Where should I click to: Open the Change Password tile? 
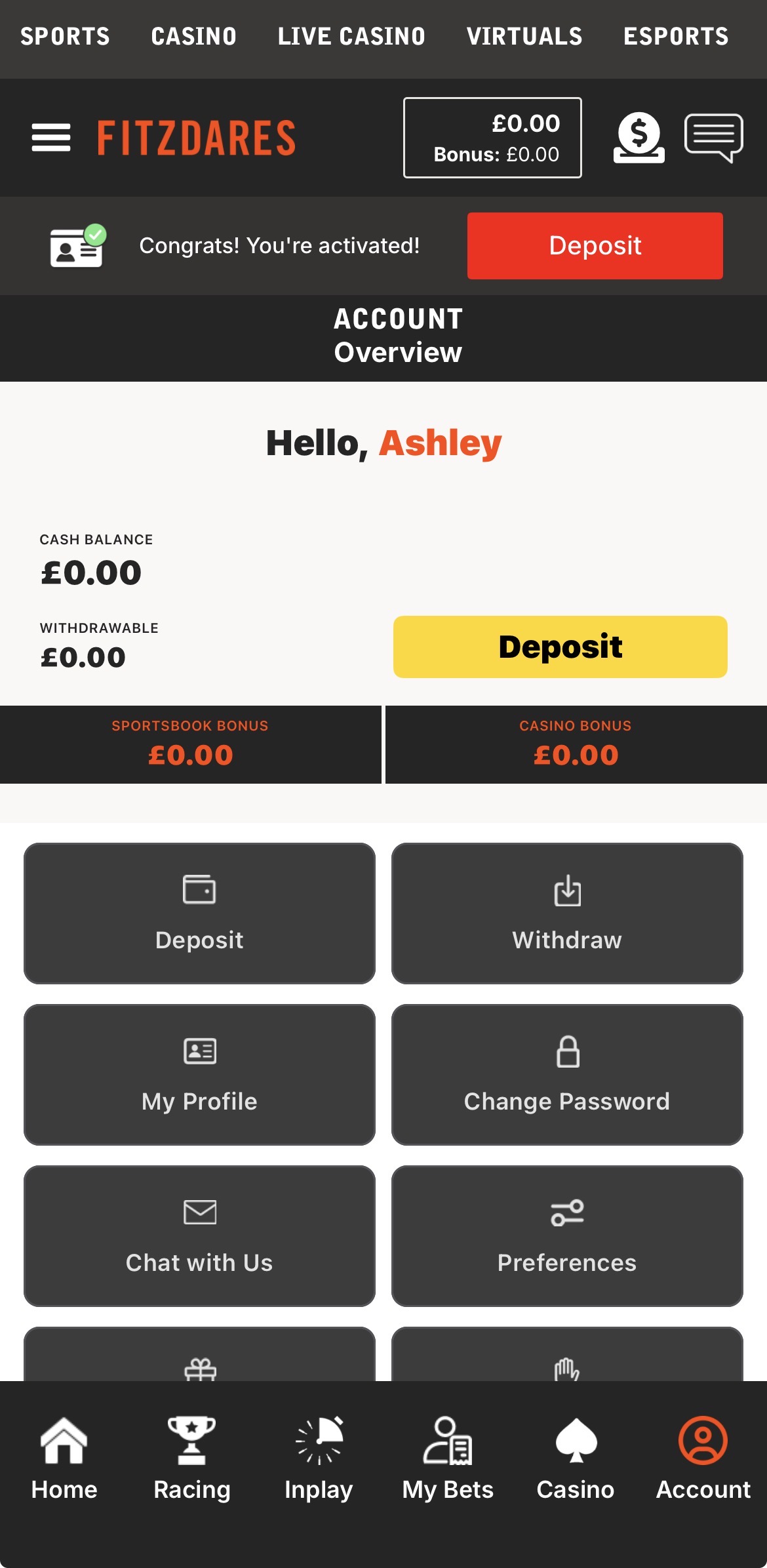point(566,1075)
